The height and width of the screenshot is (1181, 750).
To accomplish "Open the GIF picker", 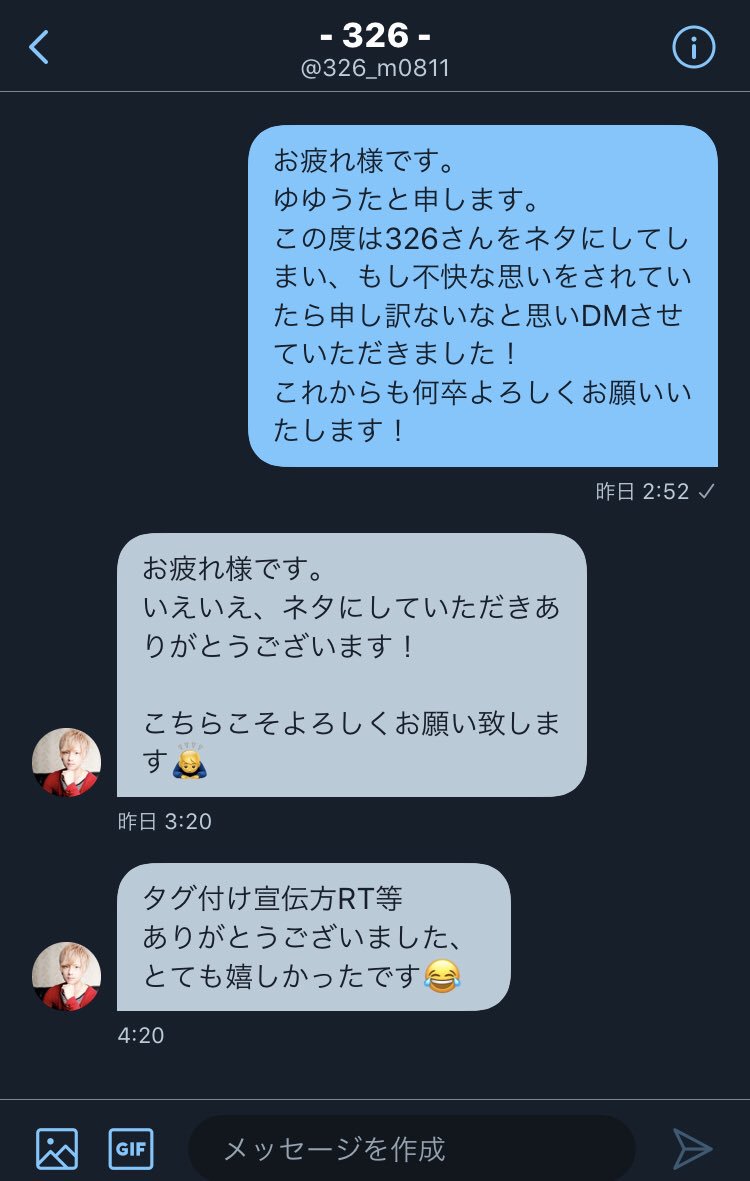I will (x=131, y=1148).
